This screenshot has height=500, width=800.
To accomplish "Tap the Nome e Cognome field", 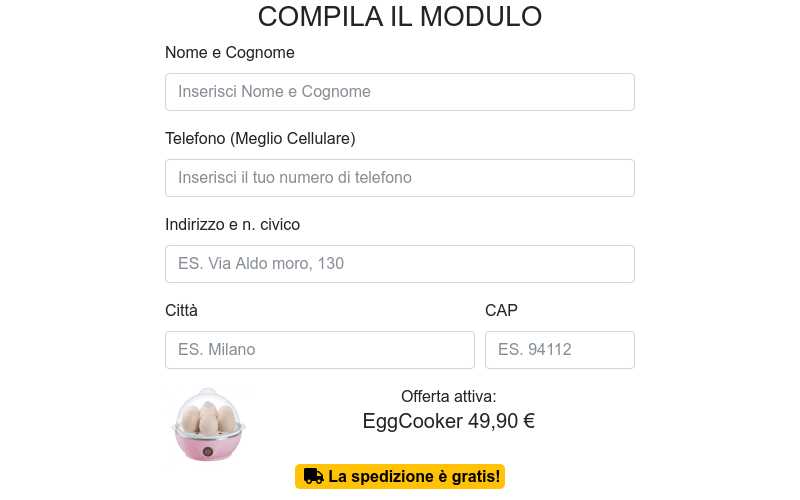I will point(400,92).
